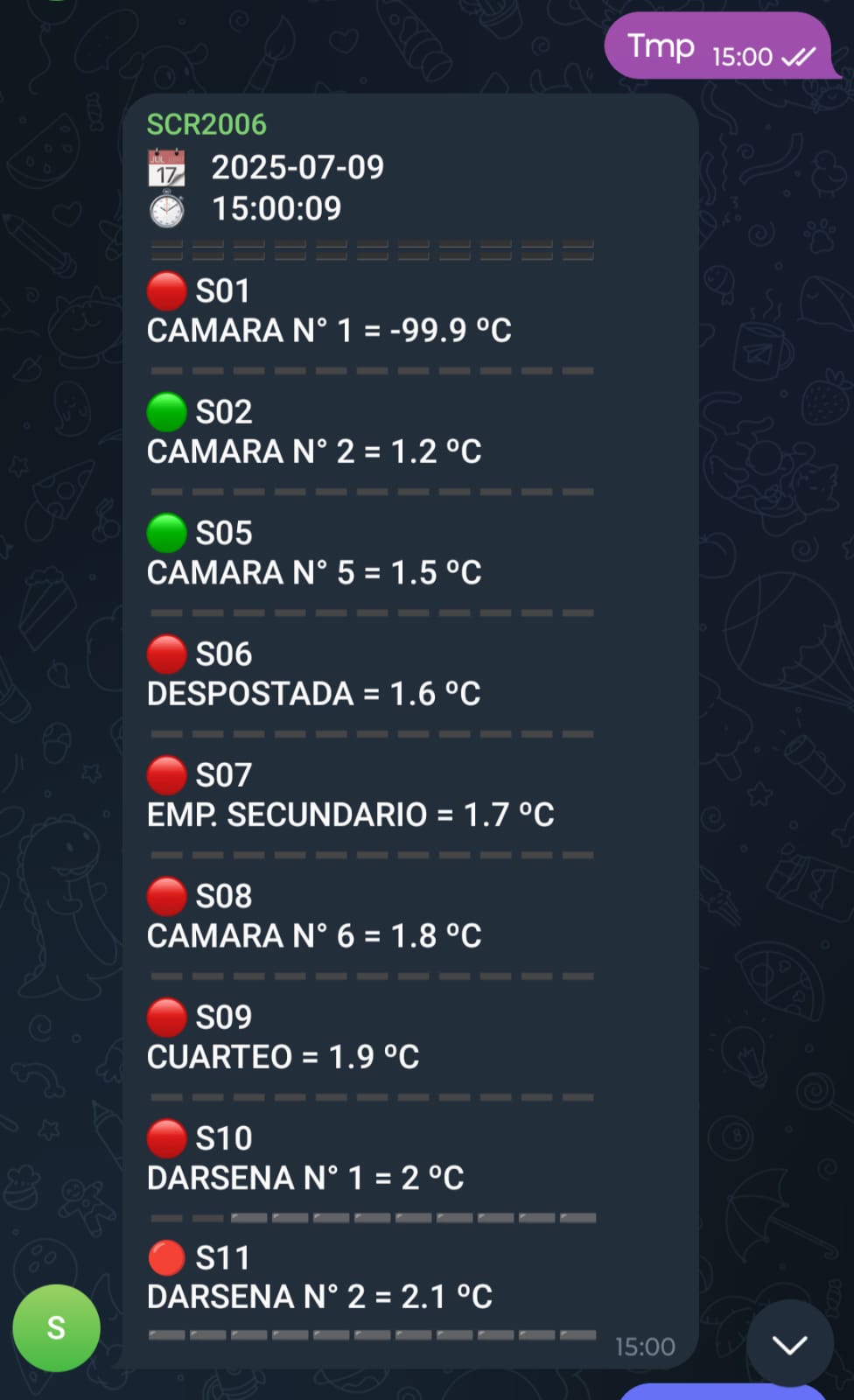Click the calendar icon showing 2025-07-09
Viewport: 854px width, 1400px height.
click(166, 169)
